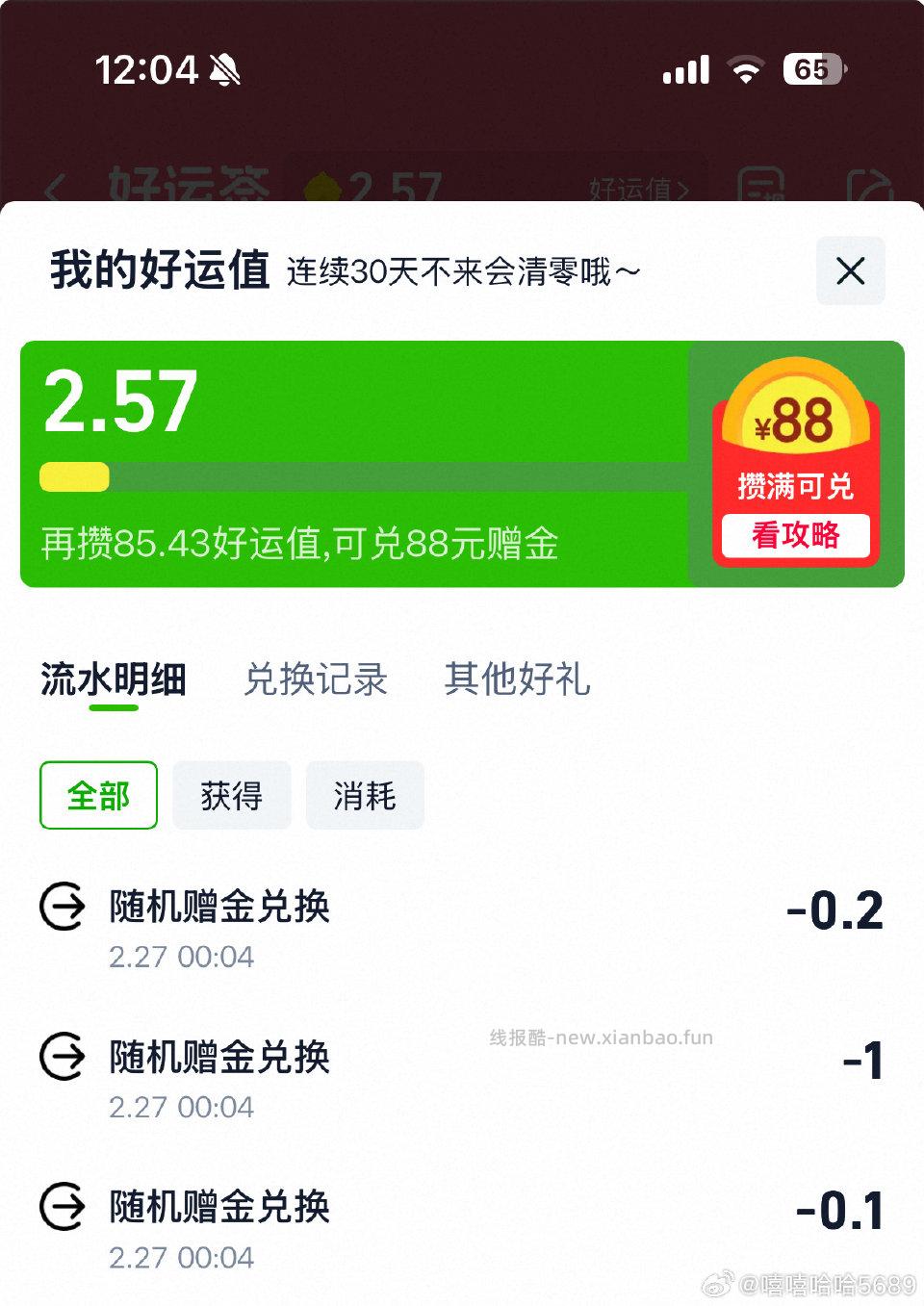Open the 其他好礼 tab
924x1306 pixels.
click(x=516, y=679)
